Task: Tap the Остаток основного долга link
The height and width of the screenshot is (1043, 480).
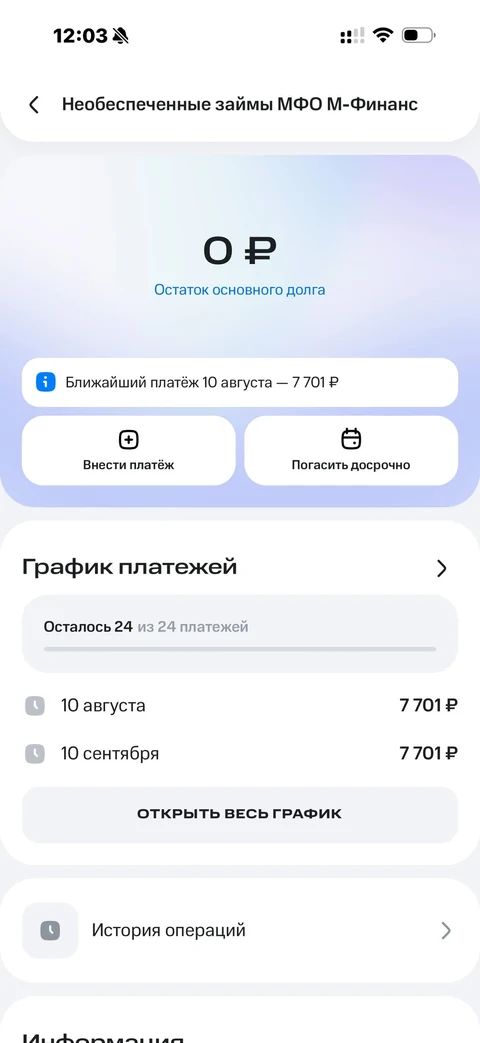Action: point(240,290)
